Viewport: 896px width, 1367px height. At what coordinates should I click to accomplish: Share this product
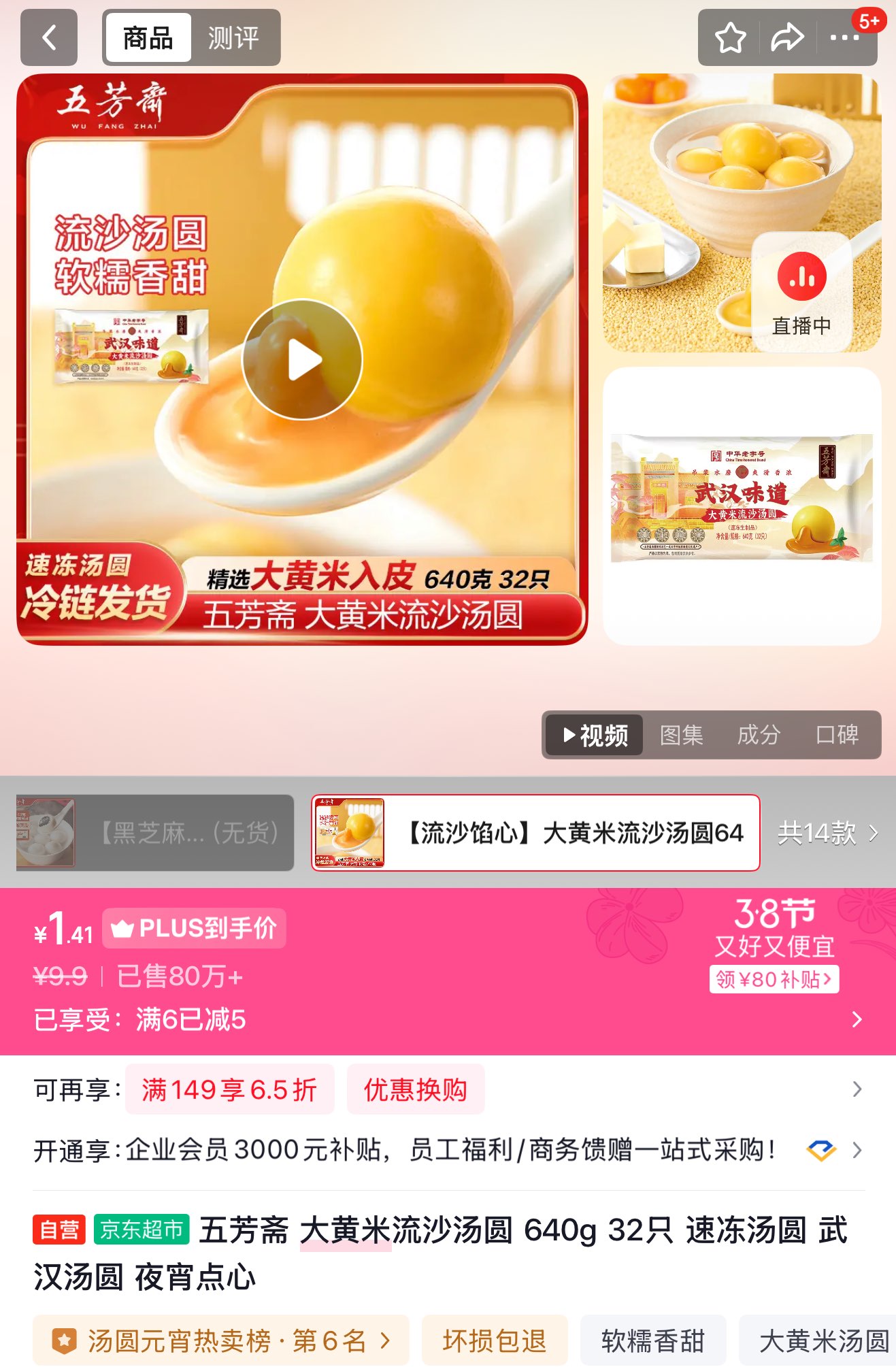tap(786, 37)
